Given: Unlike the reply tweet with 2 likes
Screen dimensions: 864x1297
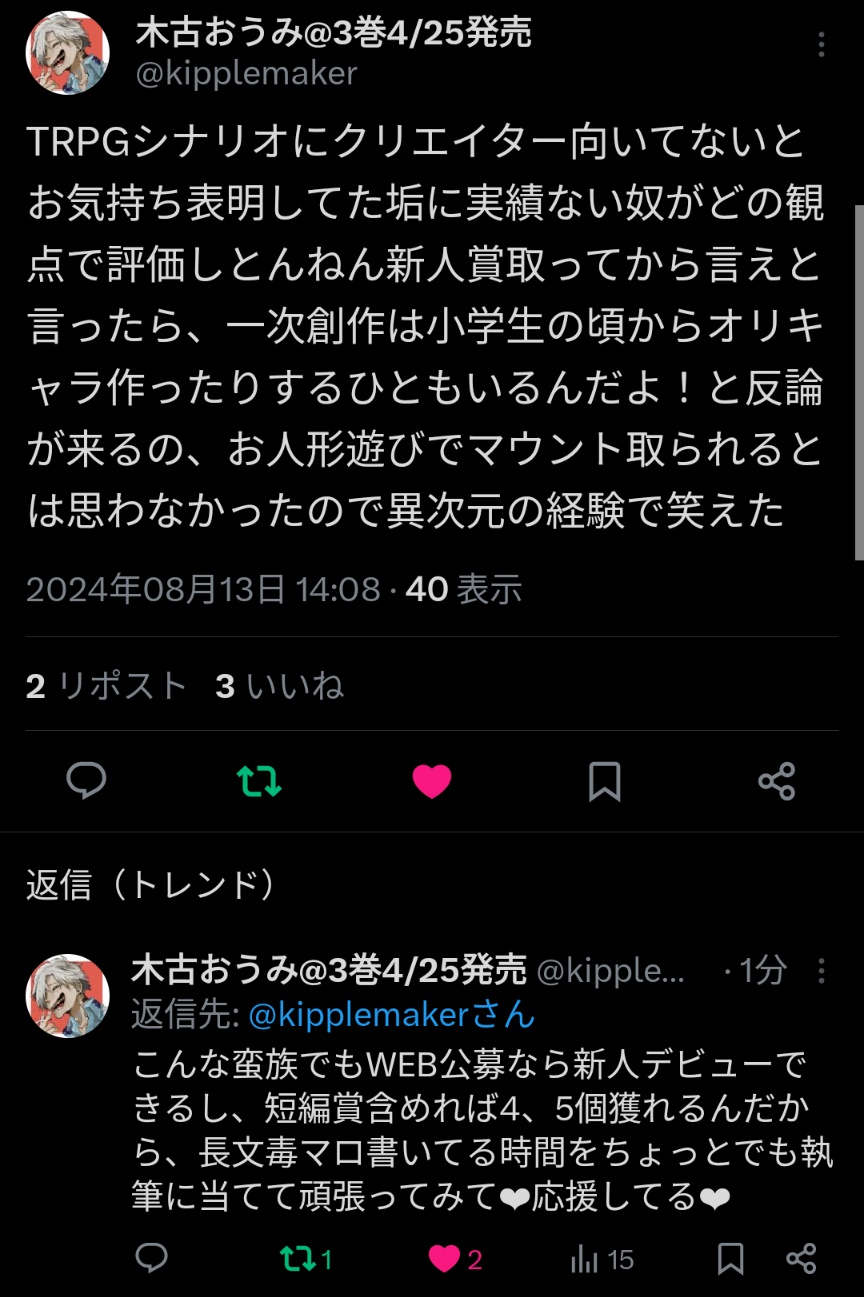Looking at the screenshot, I should [x=454, y=1258].
